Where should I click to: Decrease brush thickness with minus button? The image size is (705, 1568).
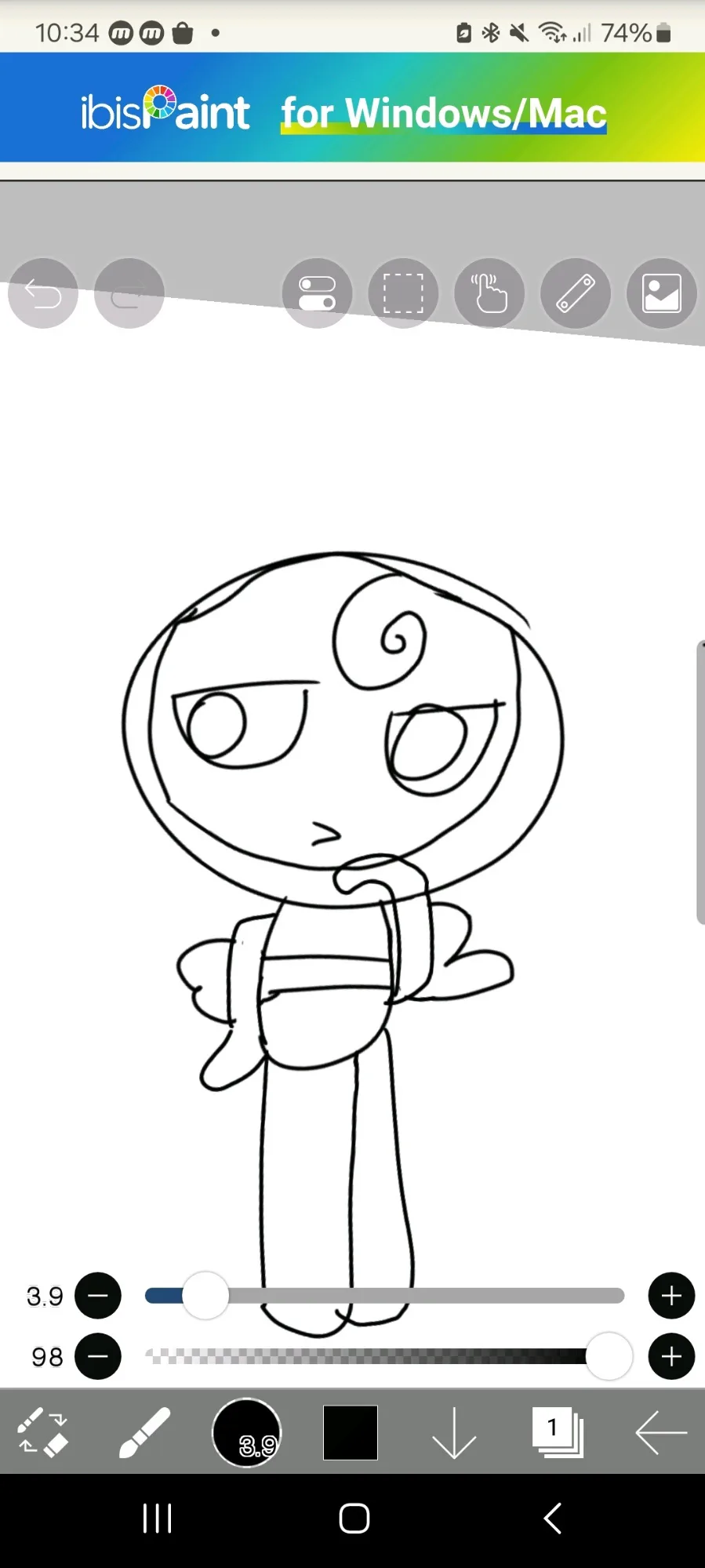[98, 1296]
